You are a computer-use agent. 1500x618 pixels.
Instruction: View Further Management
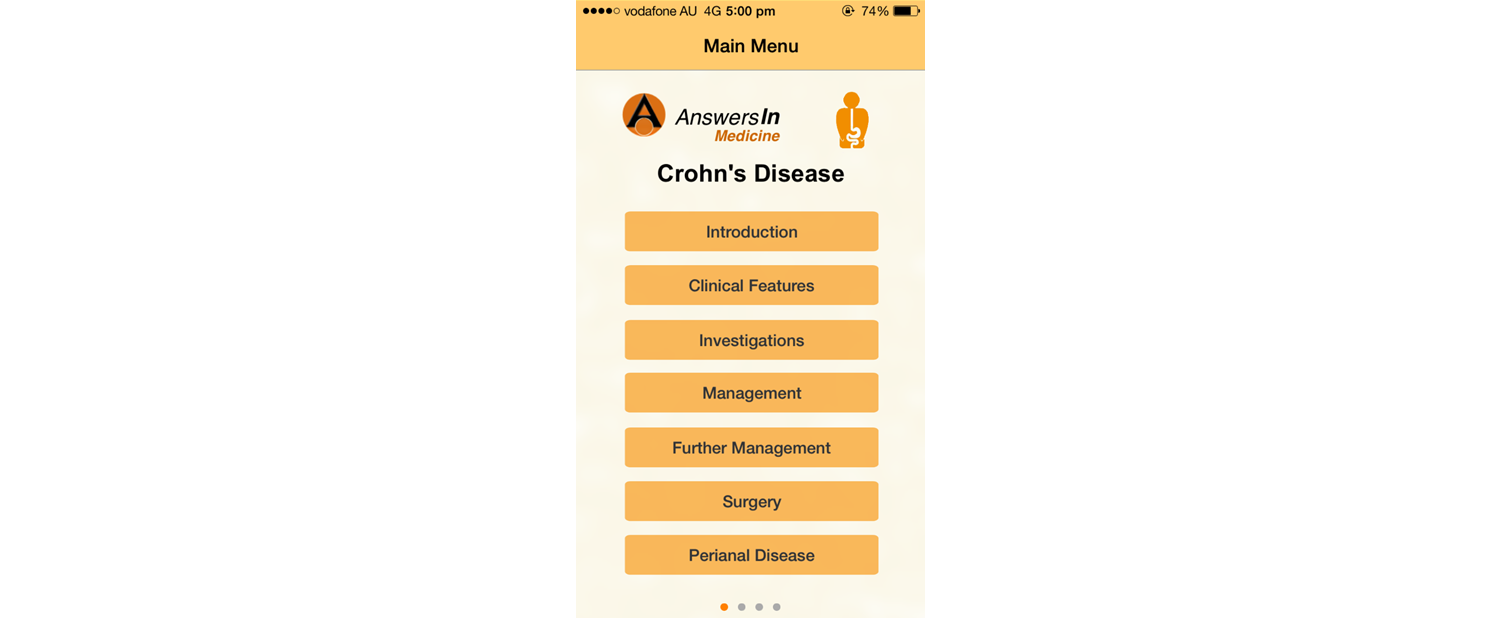751,447
